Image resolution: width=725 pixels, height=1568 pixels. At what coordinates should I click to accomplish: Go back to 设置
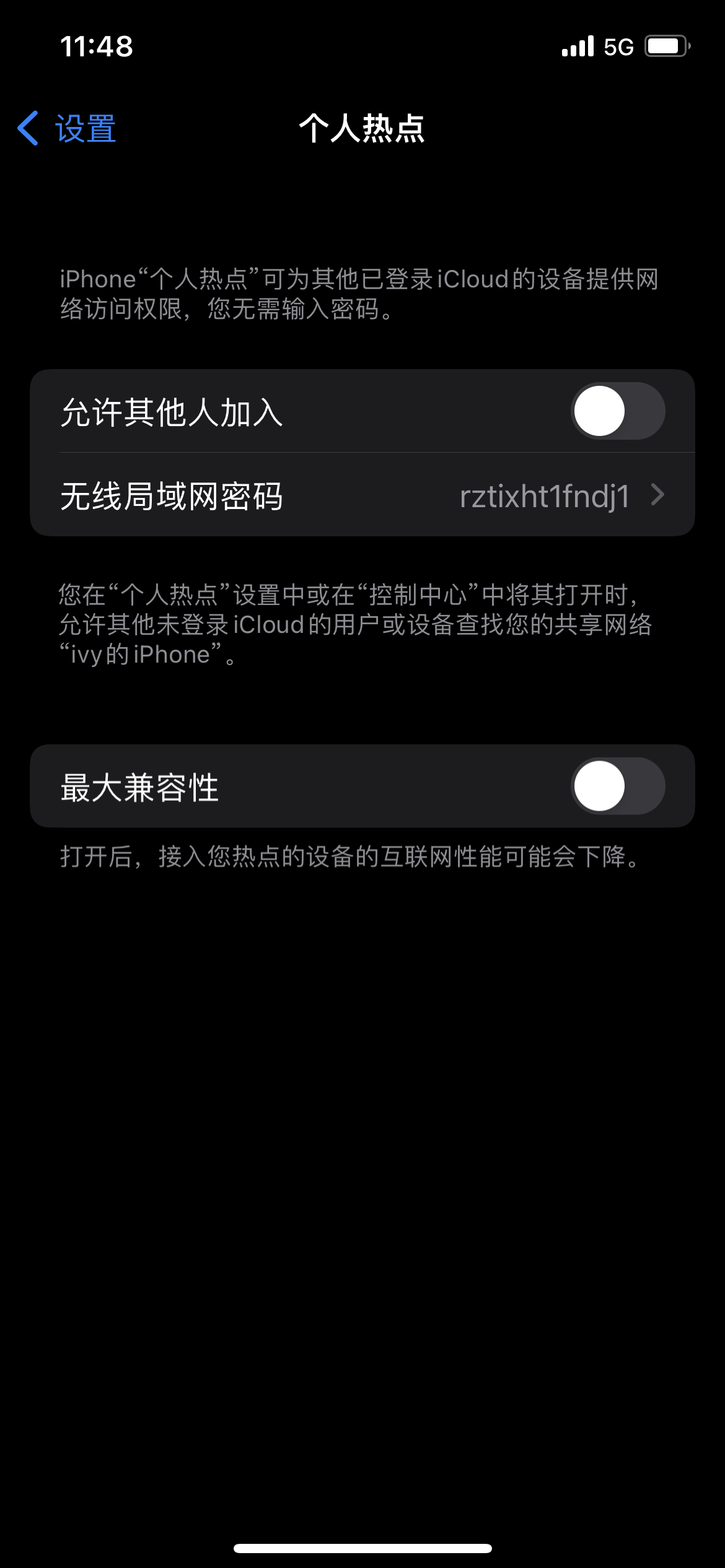point(67,129)
